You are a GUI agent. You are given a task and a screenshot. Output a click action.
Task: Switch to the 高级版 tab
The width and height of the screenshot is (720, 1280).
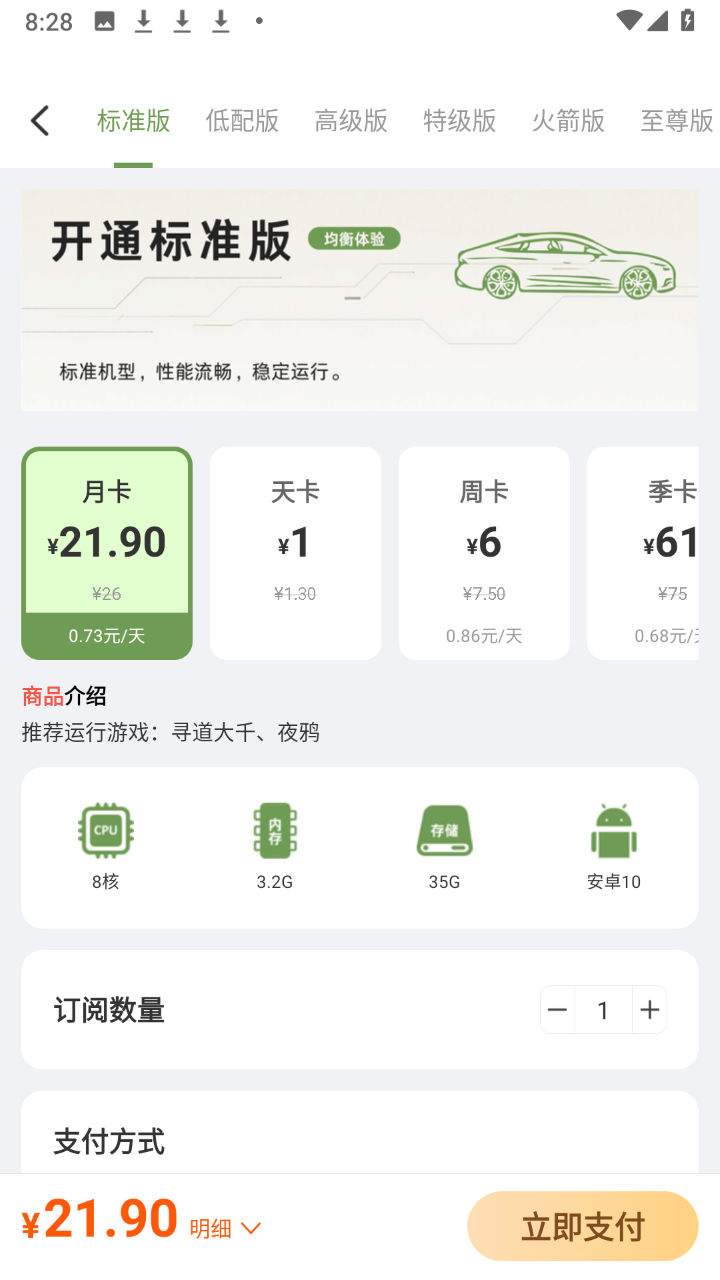tap(351, 120)
